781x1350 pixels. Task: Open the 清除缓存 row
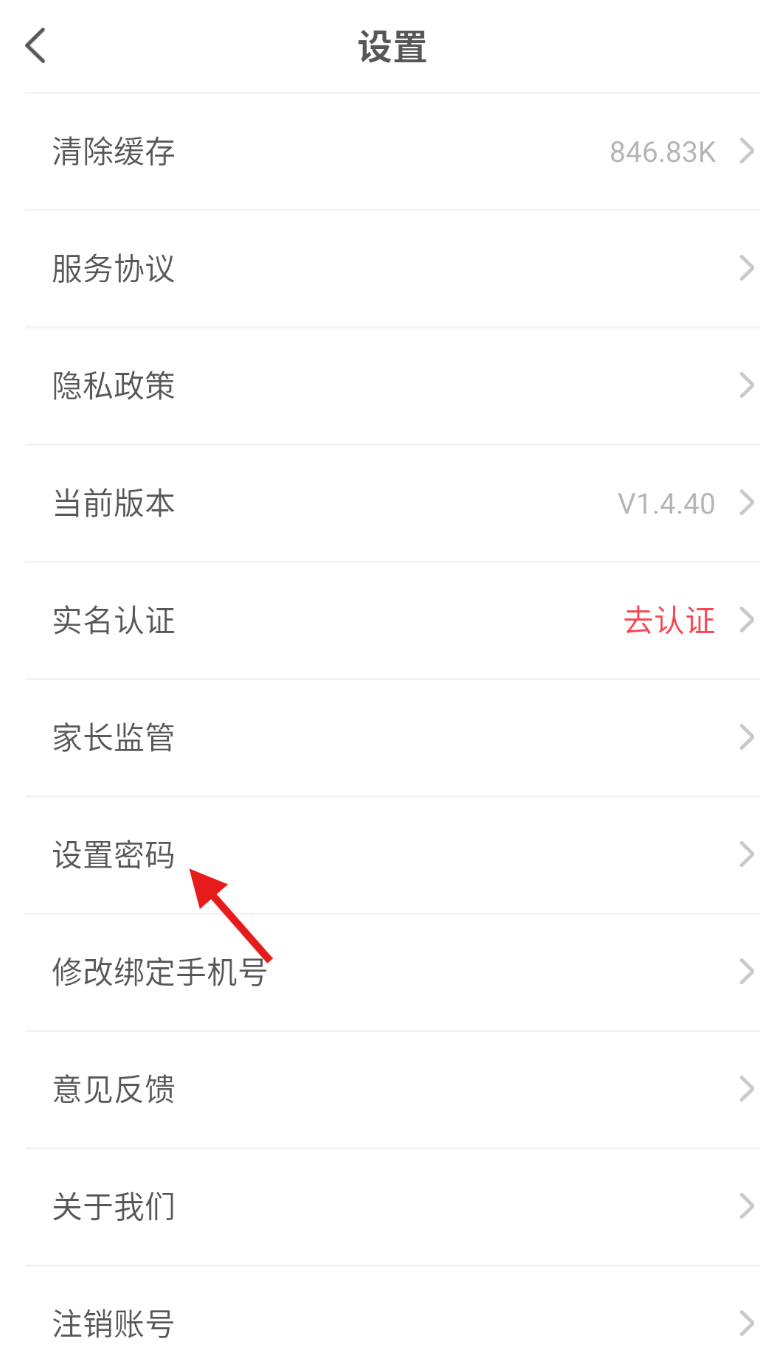point(390,152)
